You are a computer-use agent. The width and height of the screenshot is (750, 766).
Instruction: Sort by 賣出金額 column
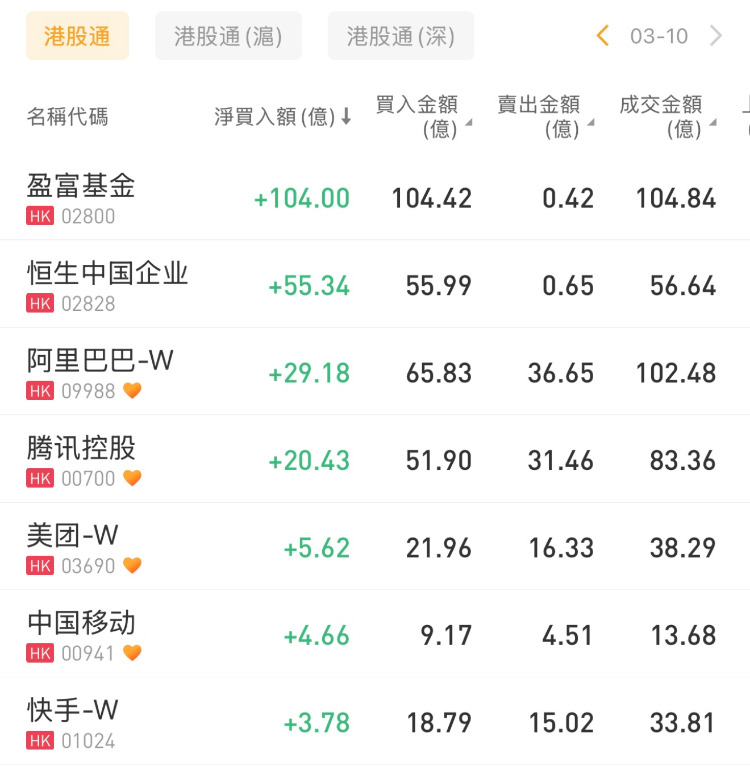pyautogui.click(x=543, y=116)
